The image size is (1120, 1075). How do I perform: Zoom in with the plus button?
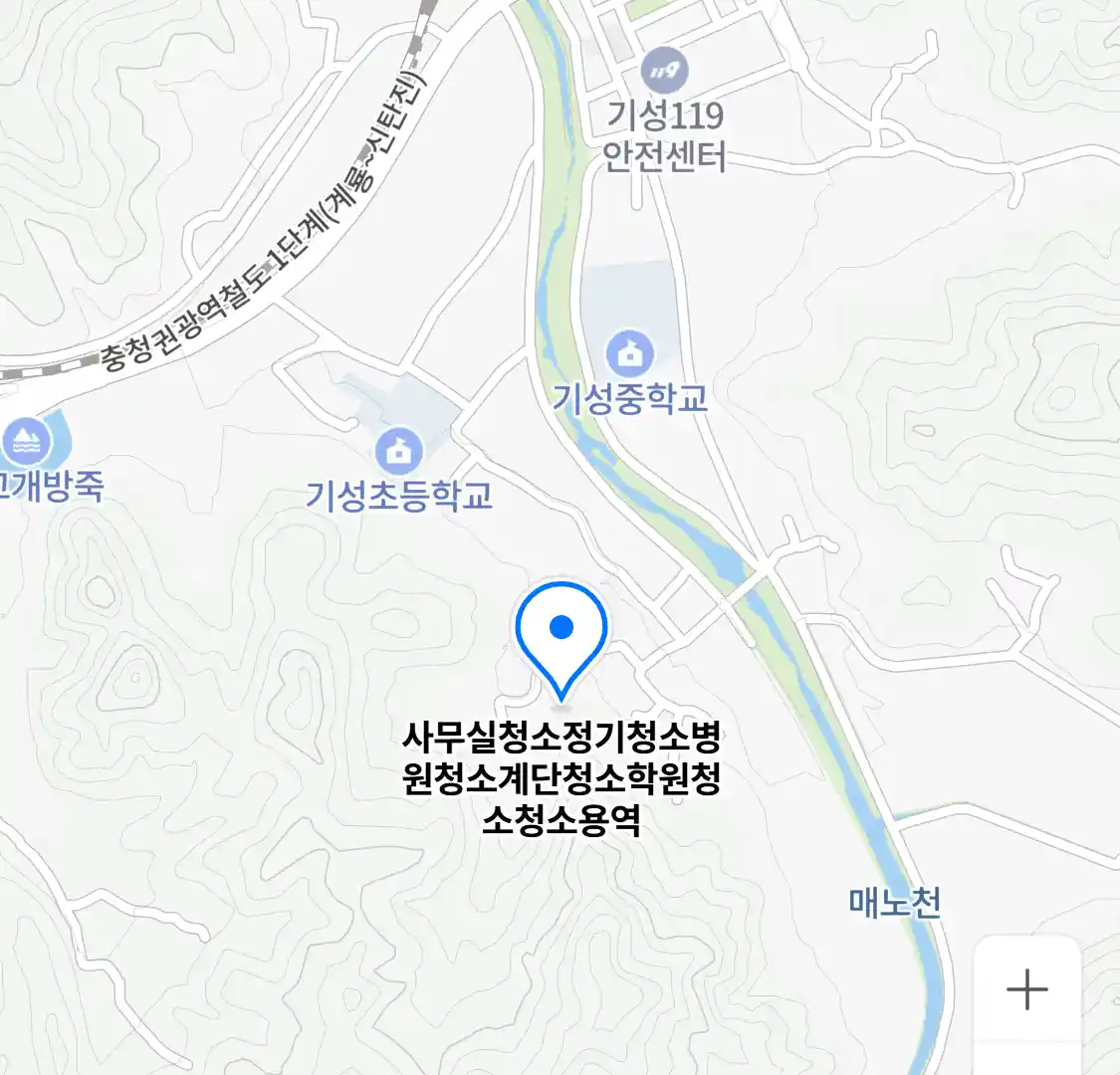[x=1026, y=990]
